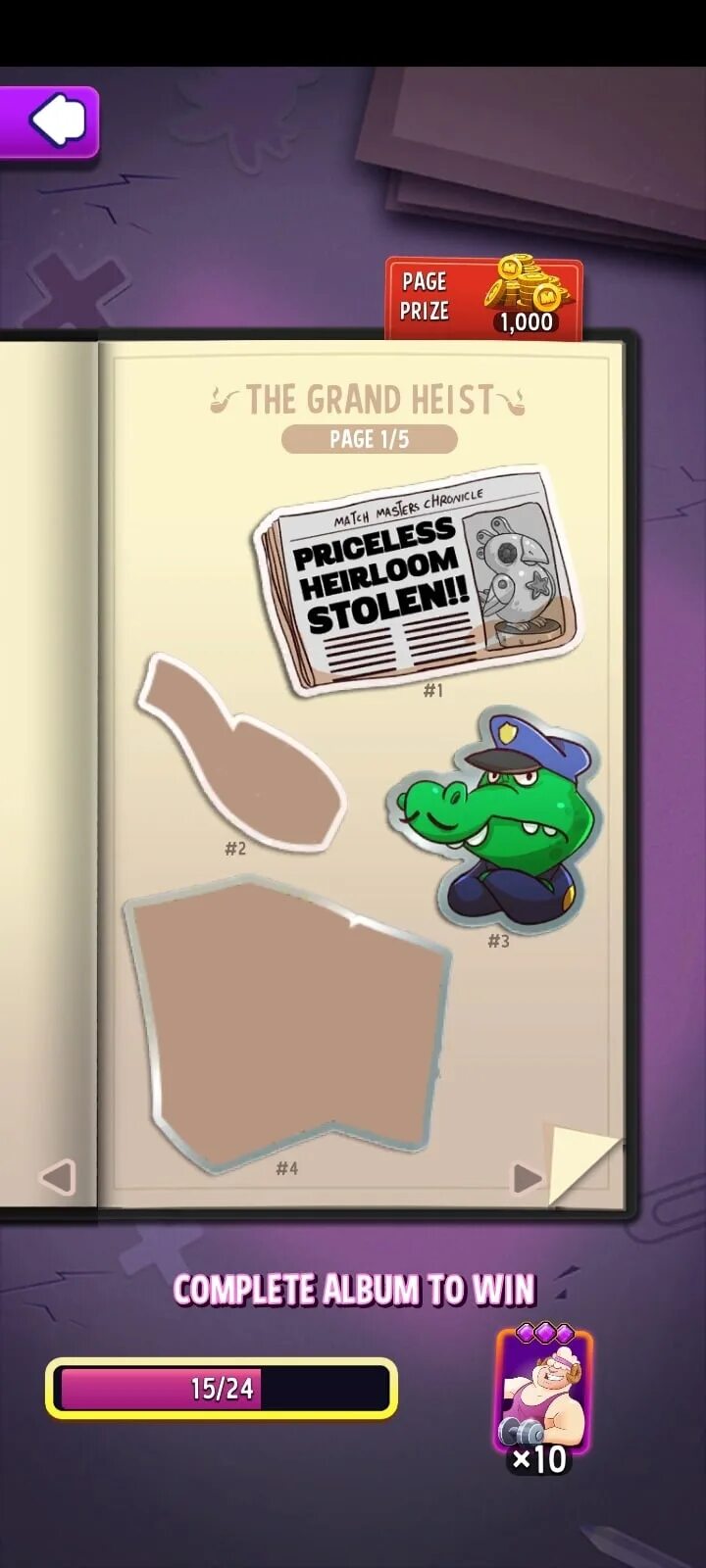Open the empty sticker slot #4
Screen dimensions: 706x1568
pyautogui.click(x=284, y=1024)
